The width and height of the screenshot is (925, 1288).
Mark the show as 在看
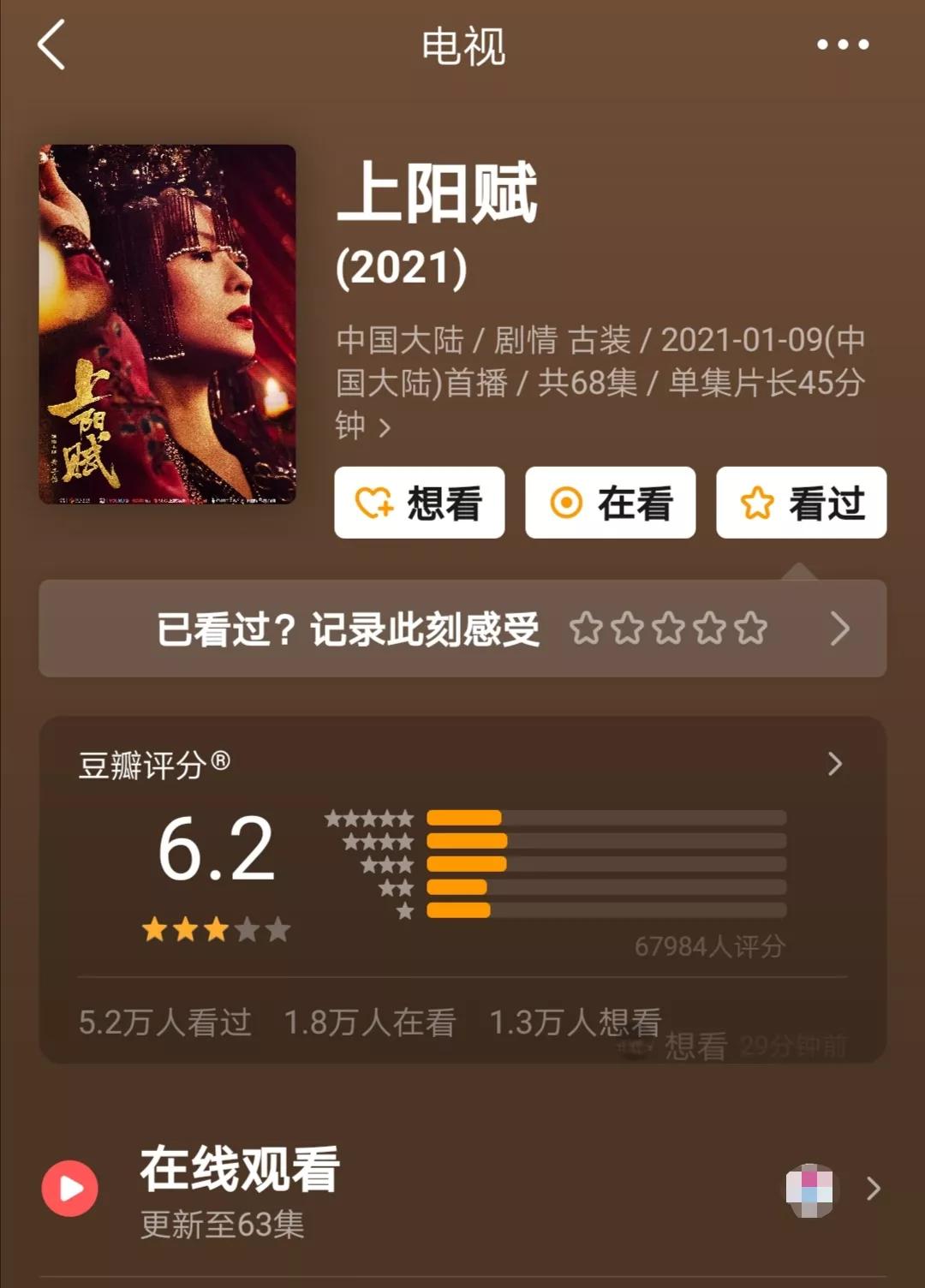609,504
